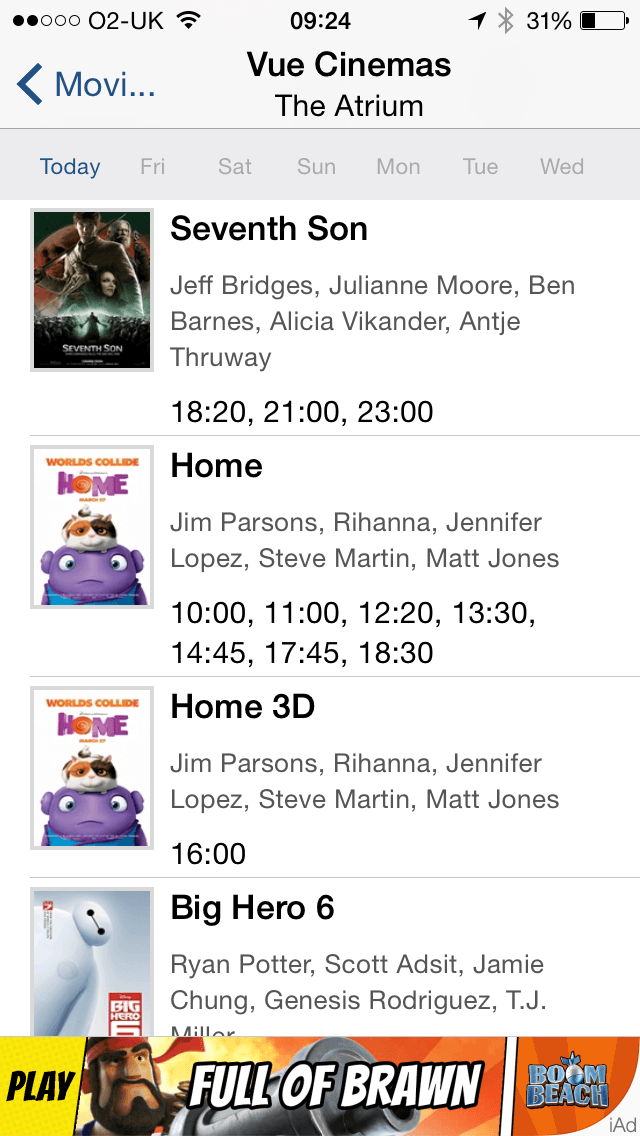Tap the Boom Beach ad banner
Screen dimensions: 640x1136
[320, 1086]
